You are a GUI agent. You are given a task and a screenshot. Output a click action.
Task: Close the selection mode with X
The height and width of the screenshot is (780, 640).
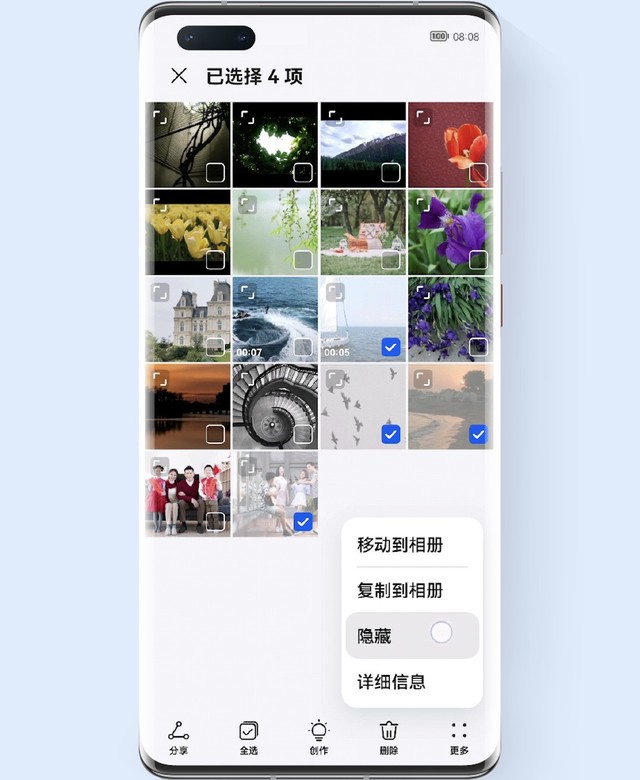pyautogui.click(x=179, y=76)
